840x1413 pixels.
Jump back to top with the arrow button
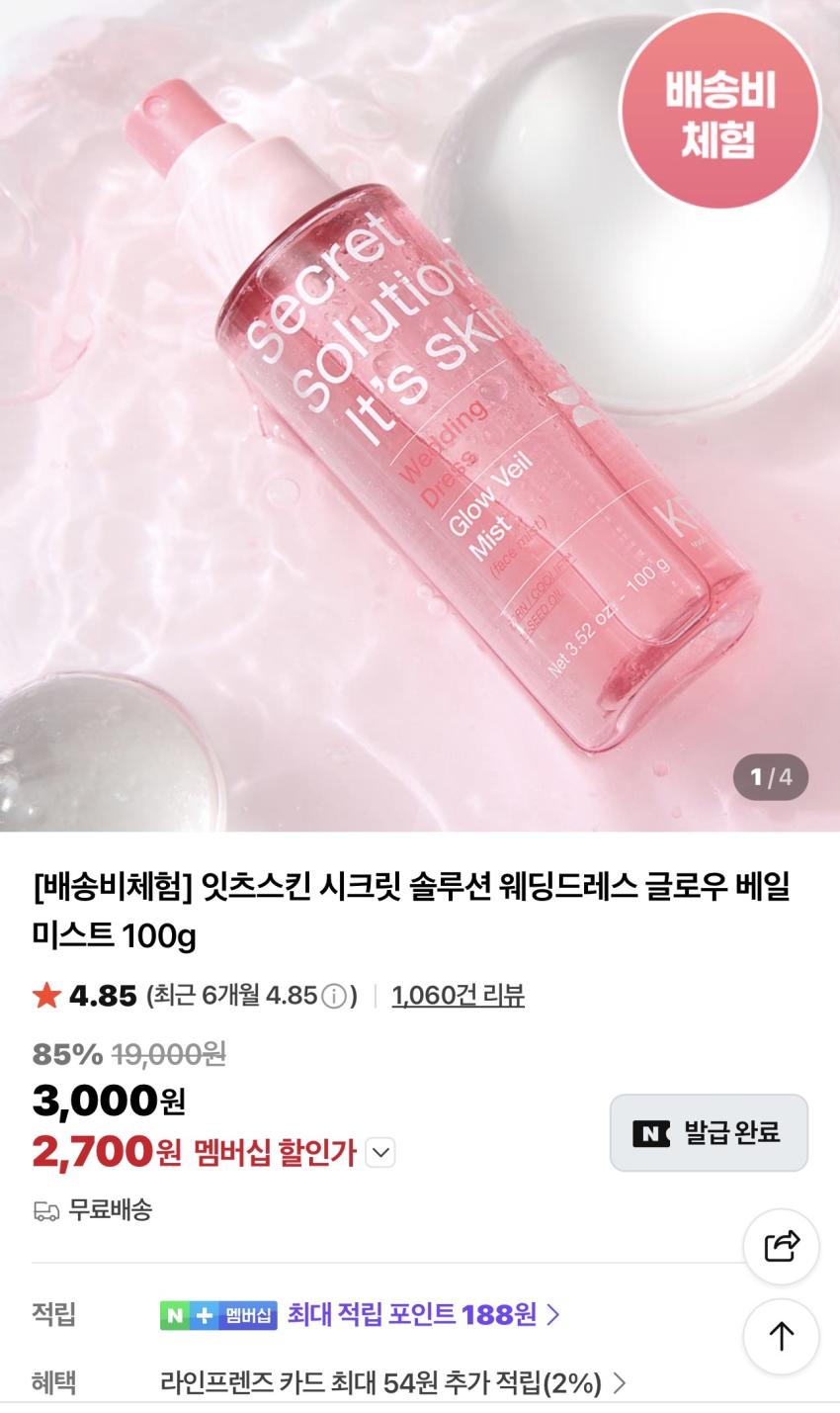click(781, 1336)
